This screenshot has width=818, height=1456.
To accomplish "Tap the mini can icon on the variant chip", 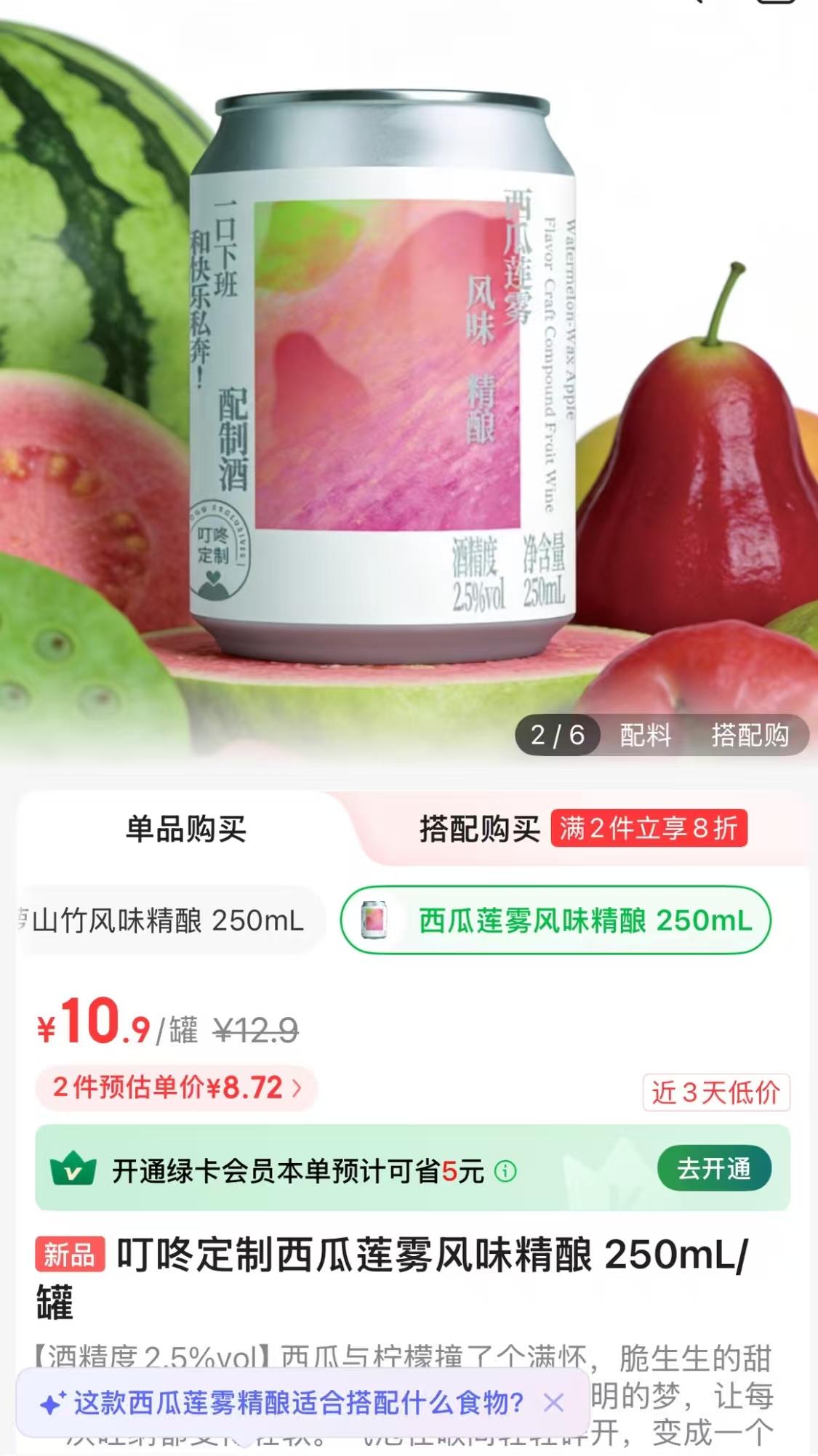I will tap(373, 920).
